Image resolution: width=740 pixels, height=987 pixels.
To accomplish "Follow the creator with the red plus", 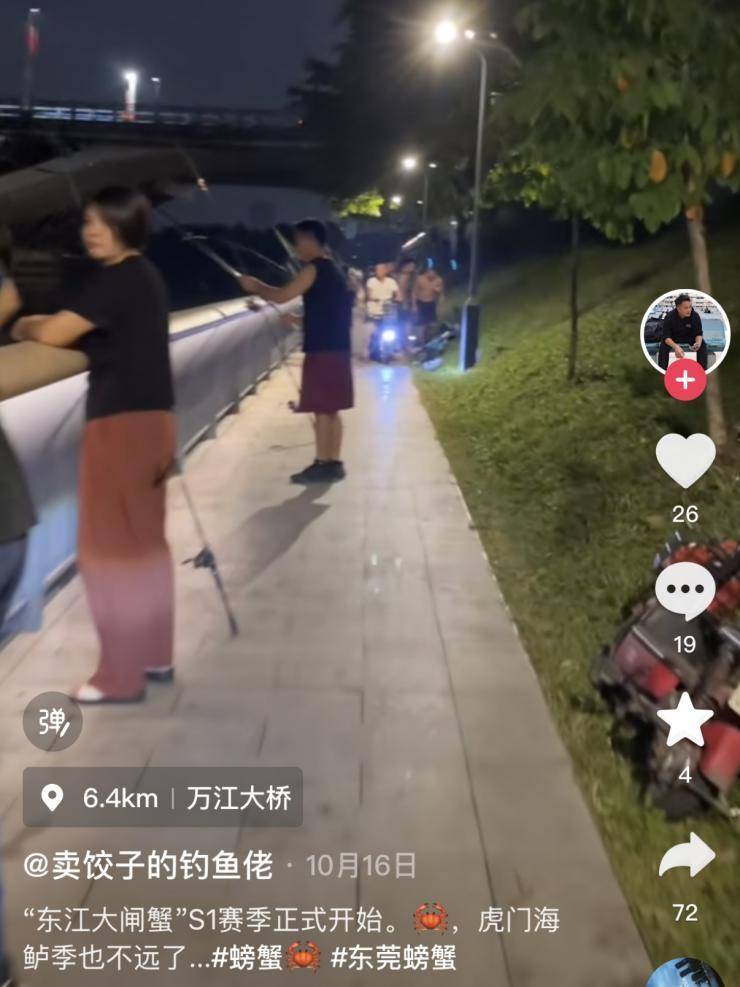I will [x=685, y=381].
